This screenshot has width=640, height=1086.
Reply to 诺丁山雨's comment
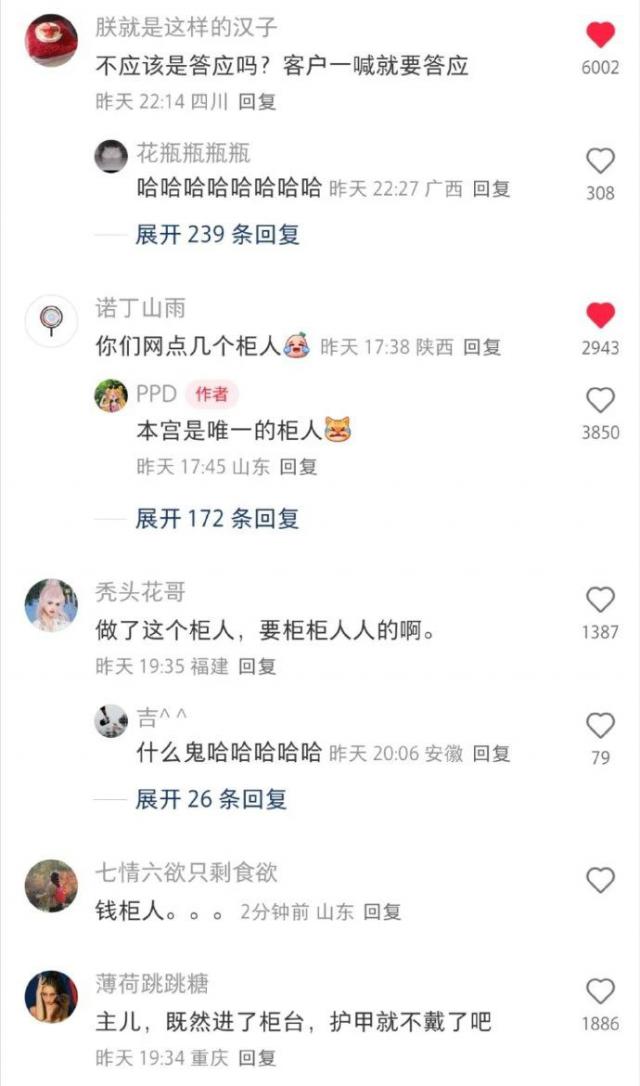coord(481,347)
